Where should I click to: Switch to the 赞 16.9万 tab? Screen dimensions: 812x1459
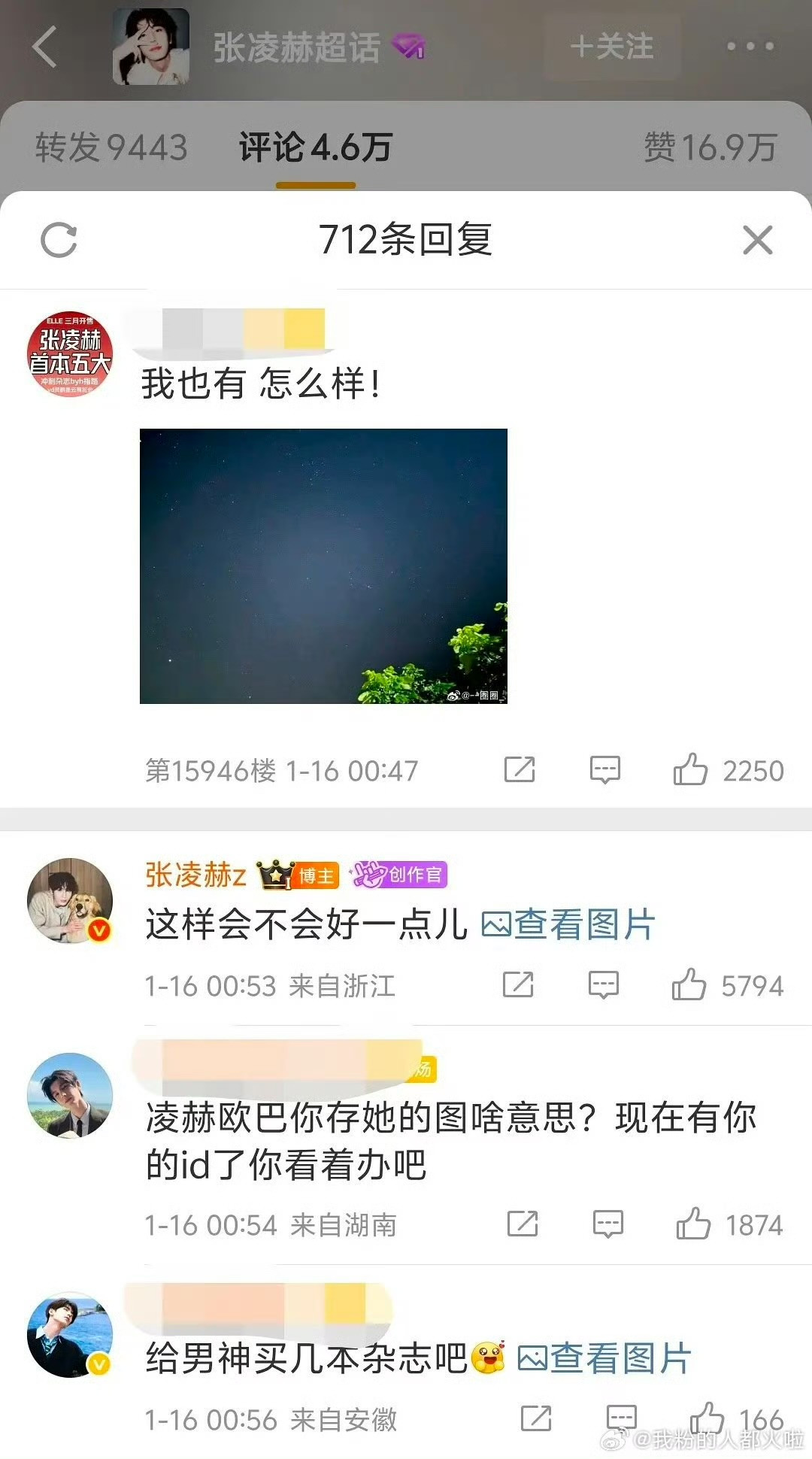coord(710,147)
